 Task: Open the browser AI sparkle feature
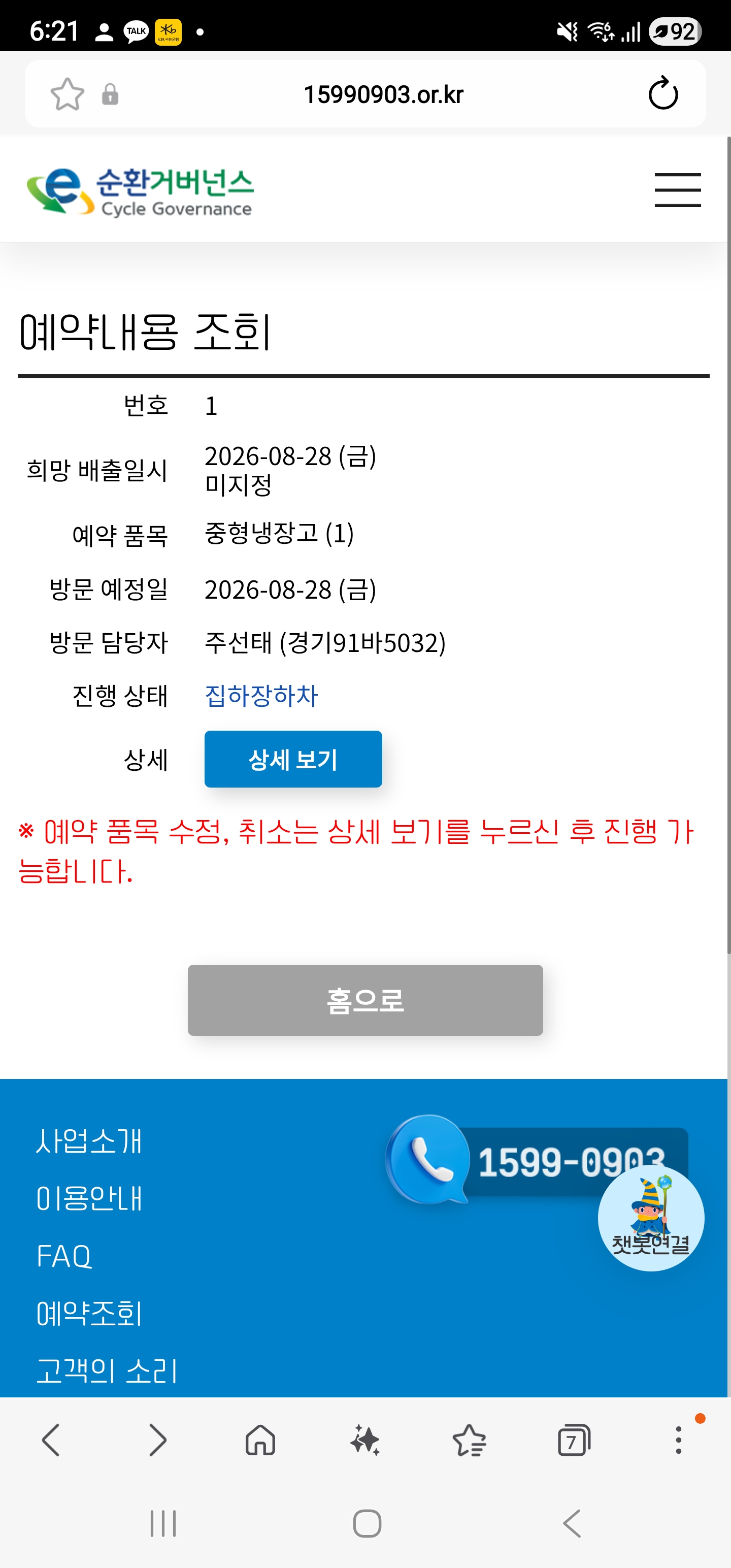[365, 1440]
